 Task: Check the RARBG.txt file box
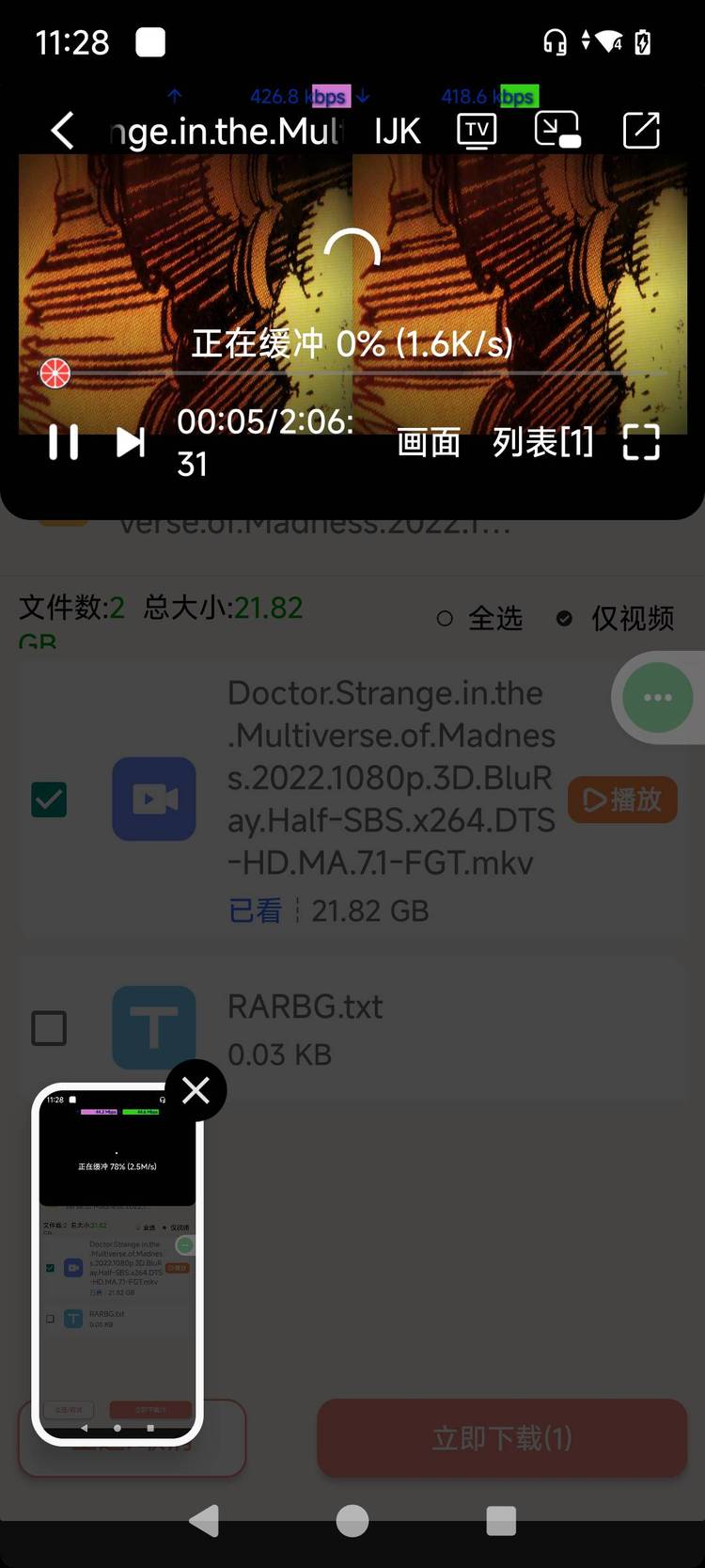49,1028
